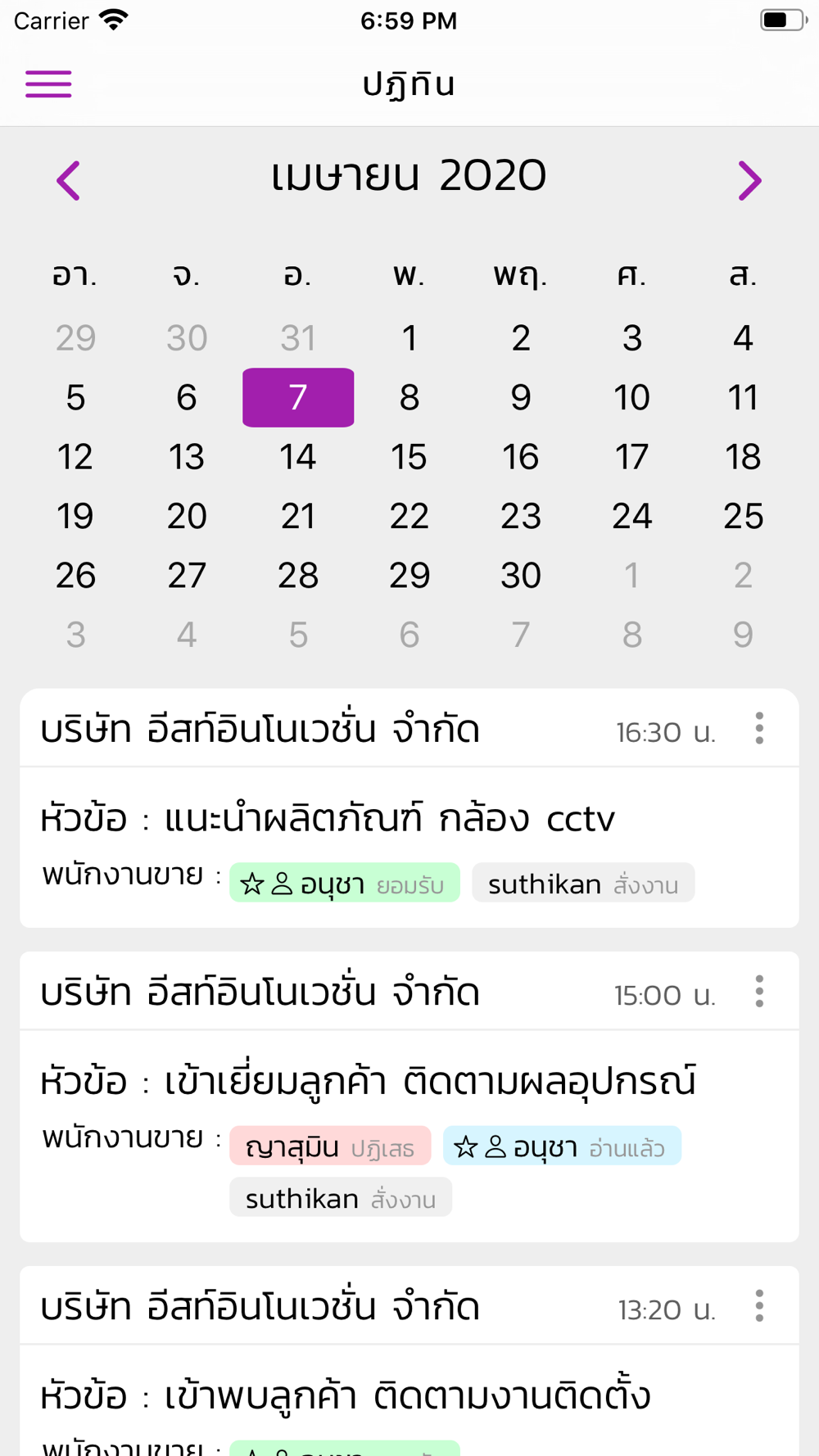
Task: Open more options for the 13:20 appointment
Action: coord(760,1306)
